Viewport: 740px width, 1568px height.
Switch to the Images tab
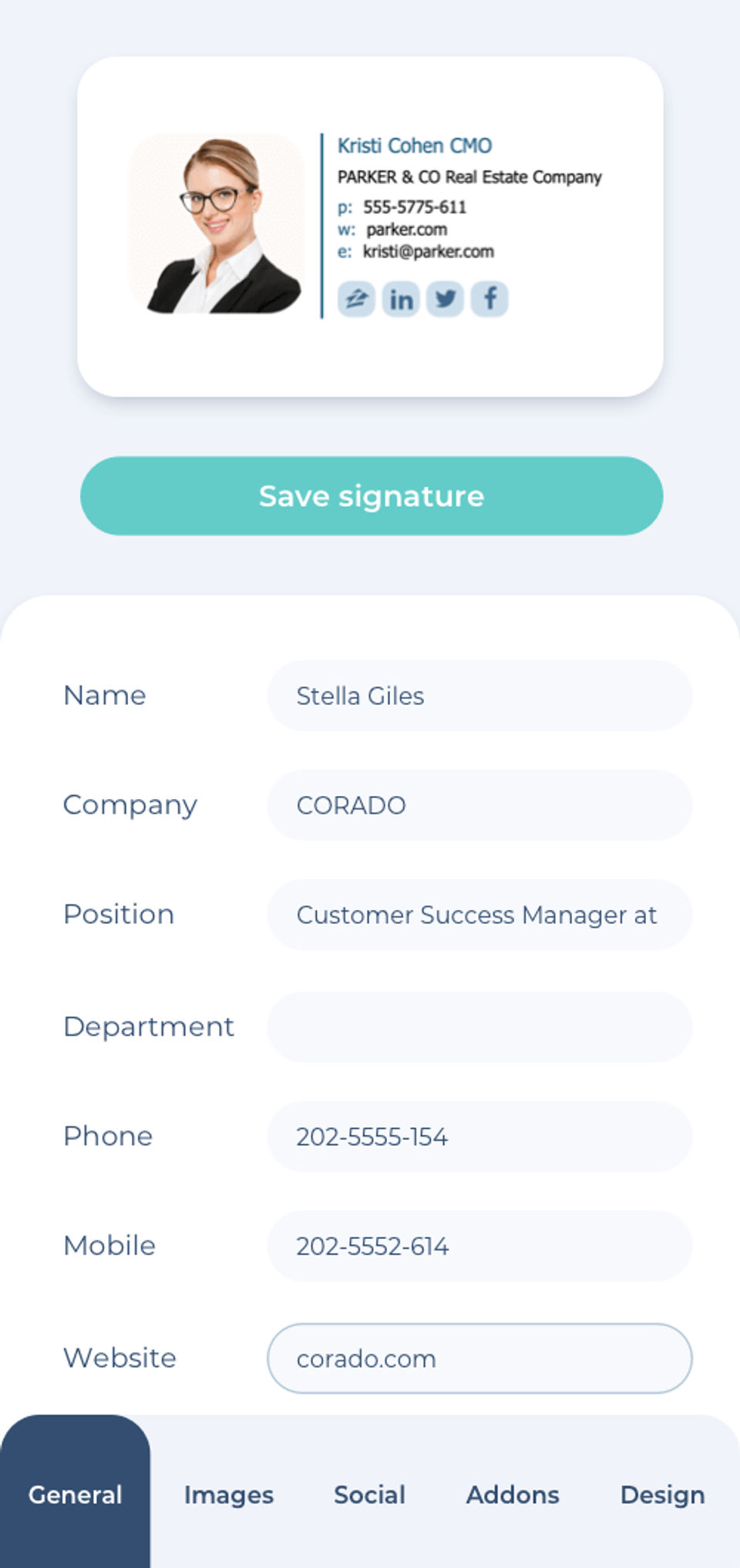tap(228, 1495)
